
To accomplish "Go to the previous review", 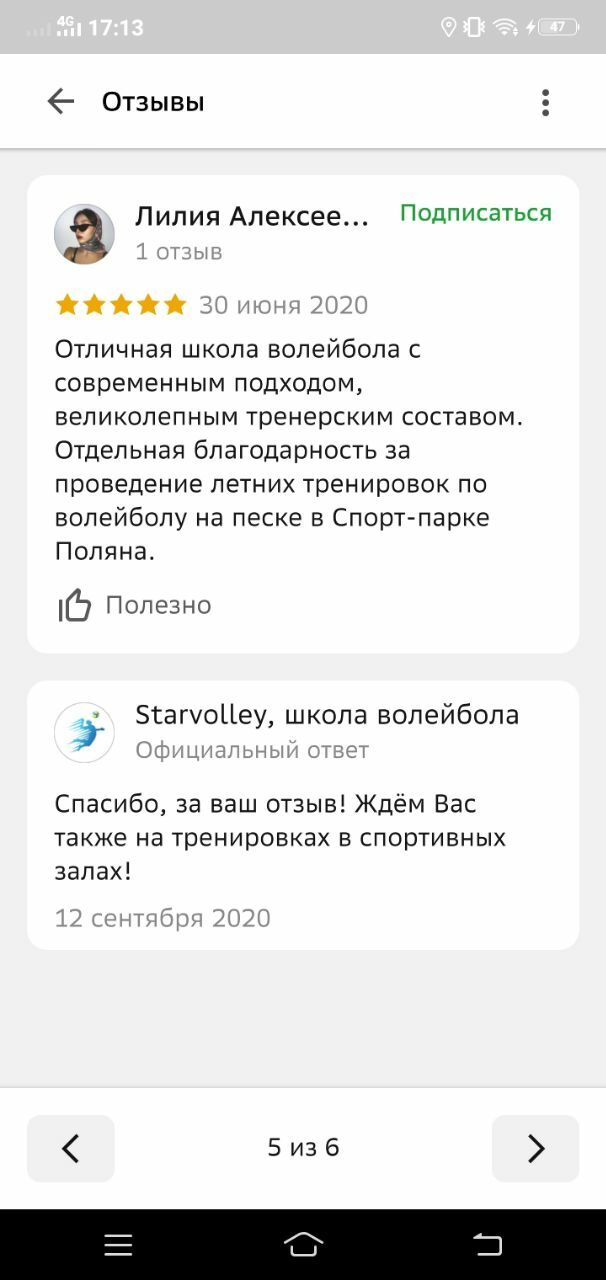I will pyautogui.click(x=71, y=1148).
